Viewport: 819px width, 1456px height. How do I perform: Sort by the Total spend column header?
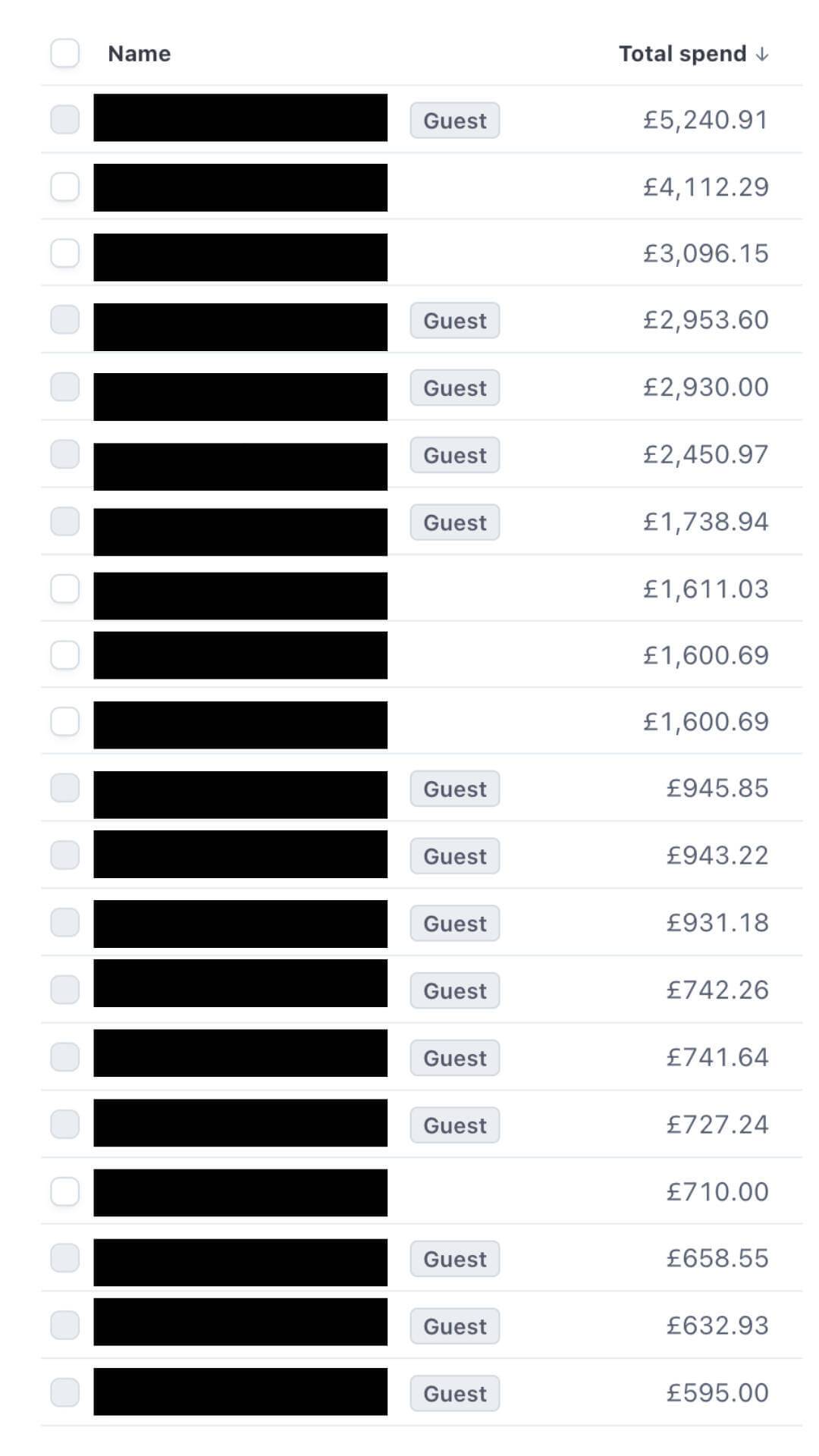pyautogui.click(x=693, y=54)
